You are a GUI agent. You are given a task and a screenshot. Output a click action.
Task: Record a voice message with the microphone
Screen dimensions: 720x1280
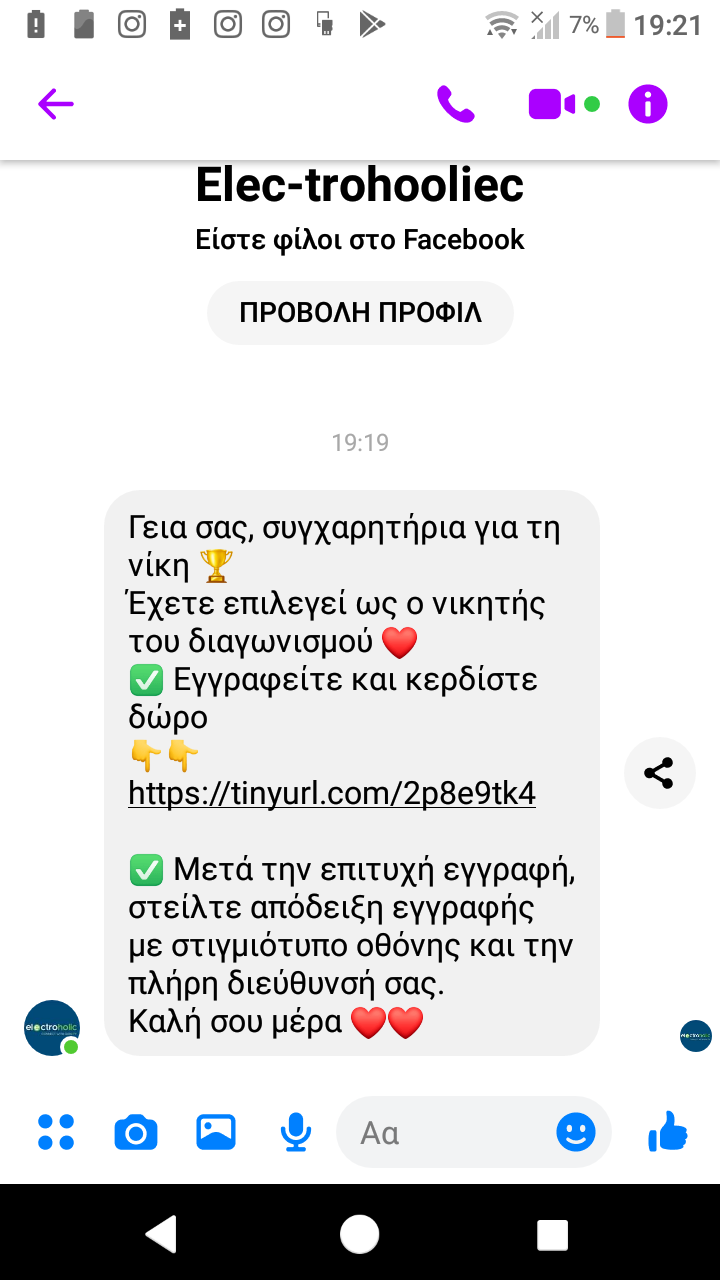295,1132
